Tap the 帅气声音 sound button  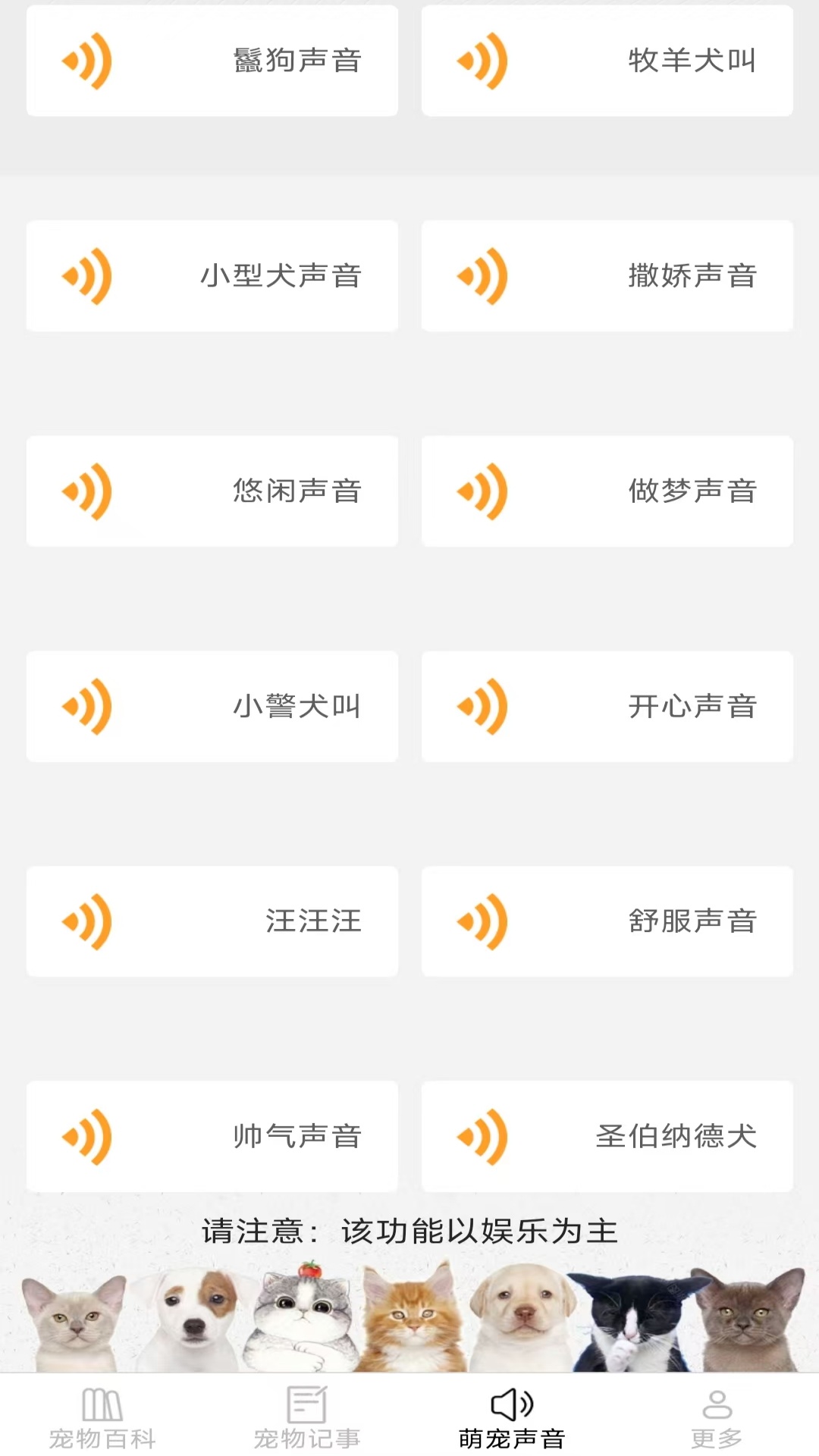coord(87,1136)
